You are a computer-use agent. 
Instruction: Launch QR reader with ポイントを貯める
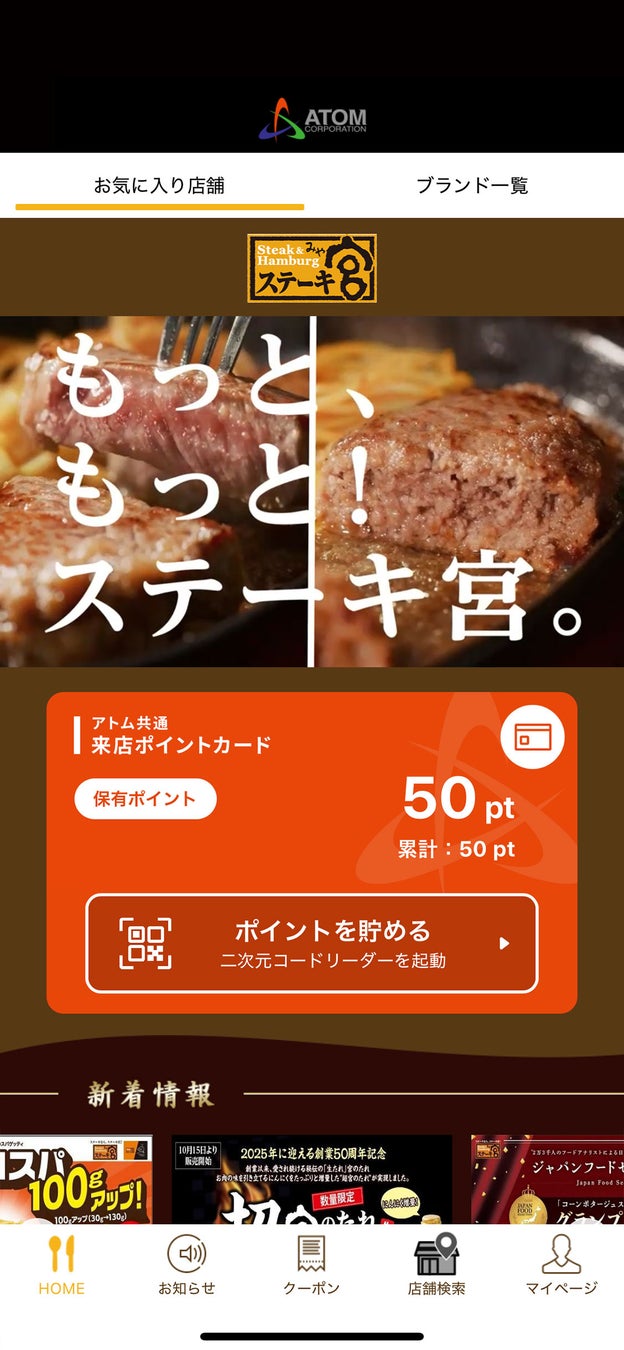coord(312,943)
